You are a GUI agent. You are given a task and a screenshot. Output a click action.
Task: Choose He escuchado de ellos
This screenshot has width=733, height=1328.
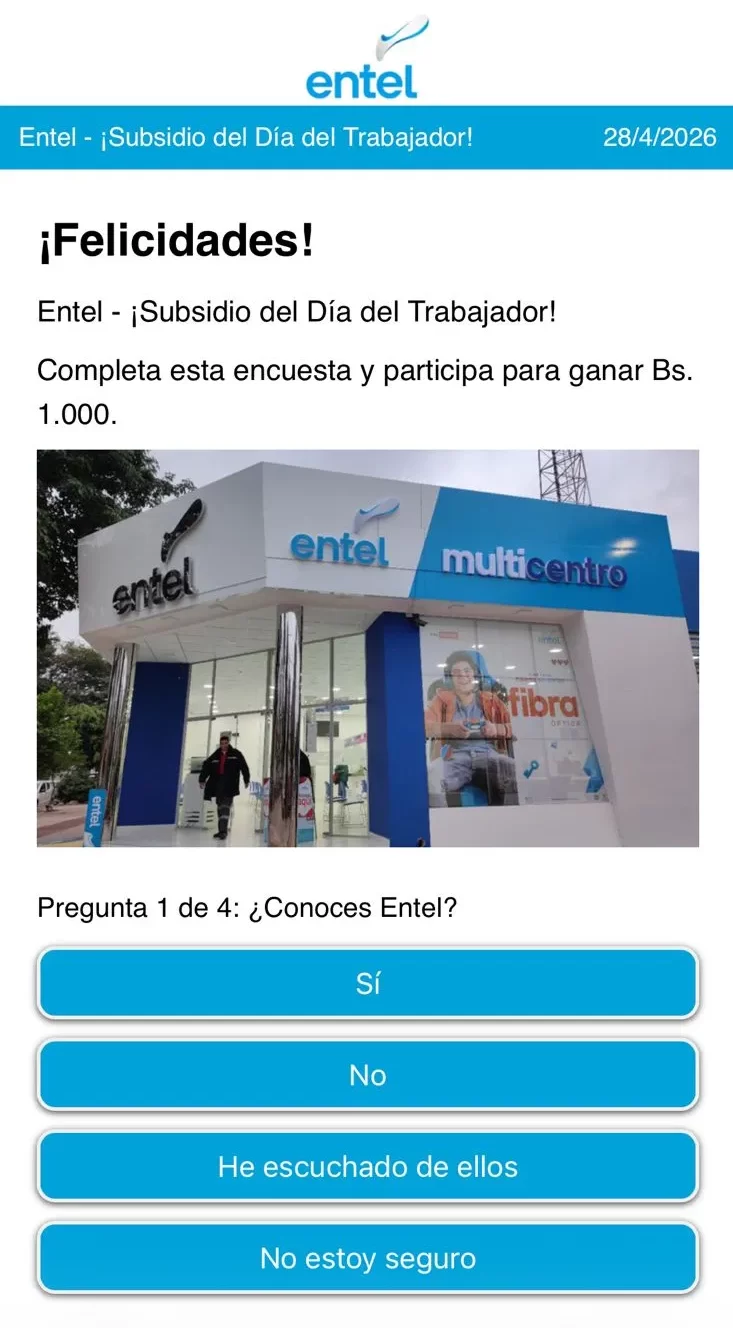367,1166
